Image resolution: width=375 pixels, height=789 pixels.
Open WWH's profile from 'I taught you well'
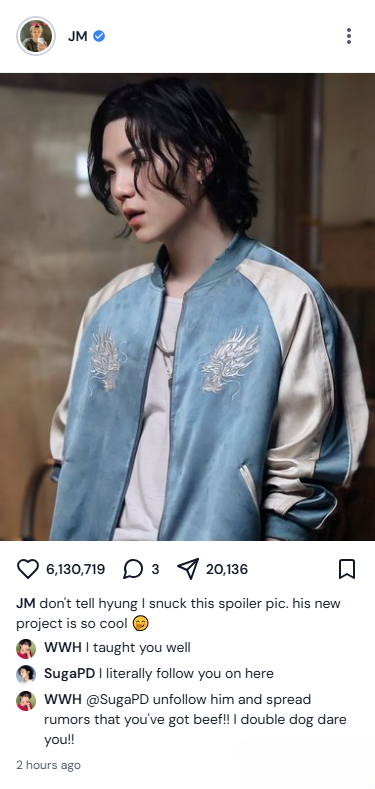pos(63,648)
